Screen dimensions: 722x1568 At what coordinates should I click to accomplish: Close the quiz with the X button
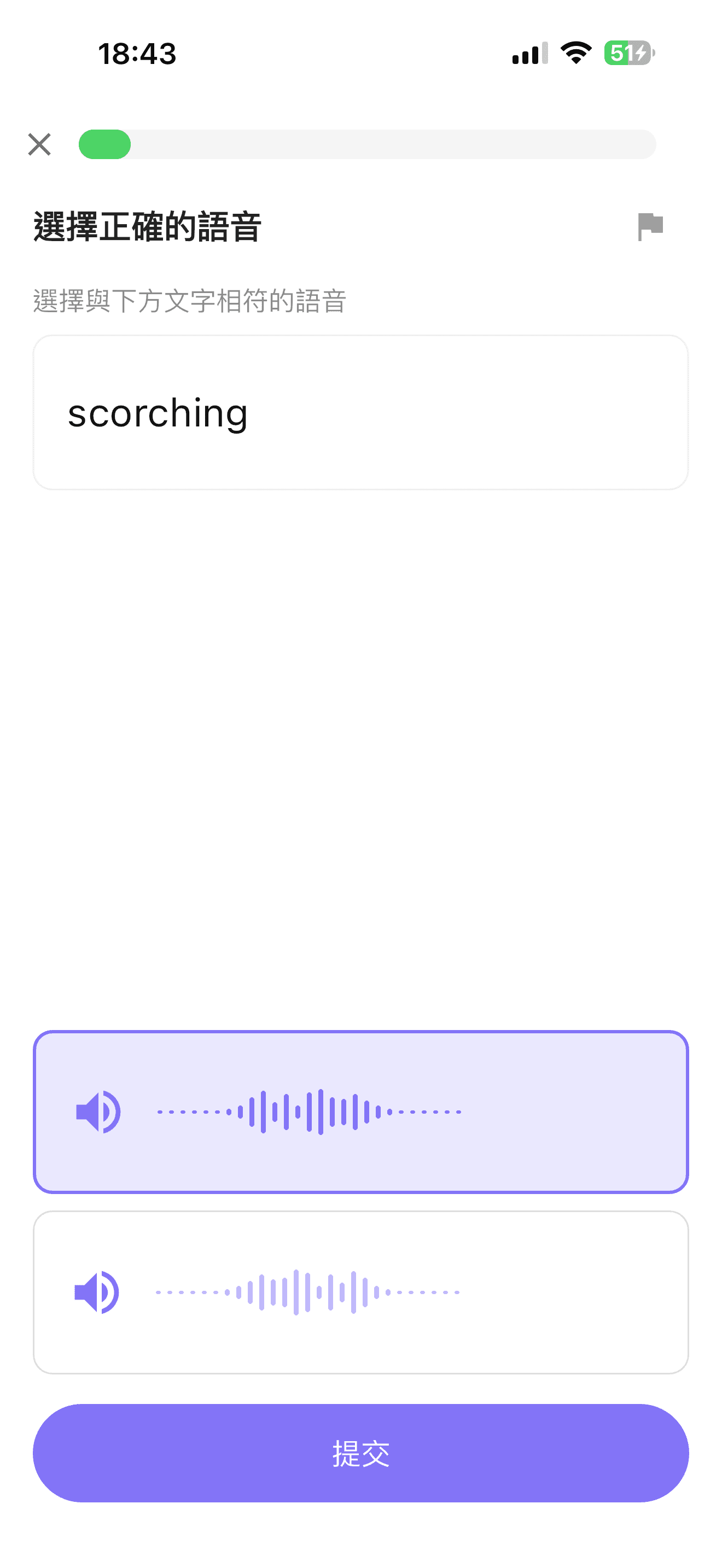coord(39,145)
